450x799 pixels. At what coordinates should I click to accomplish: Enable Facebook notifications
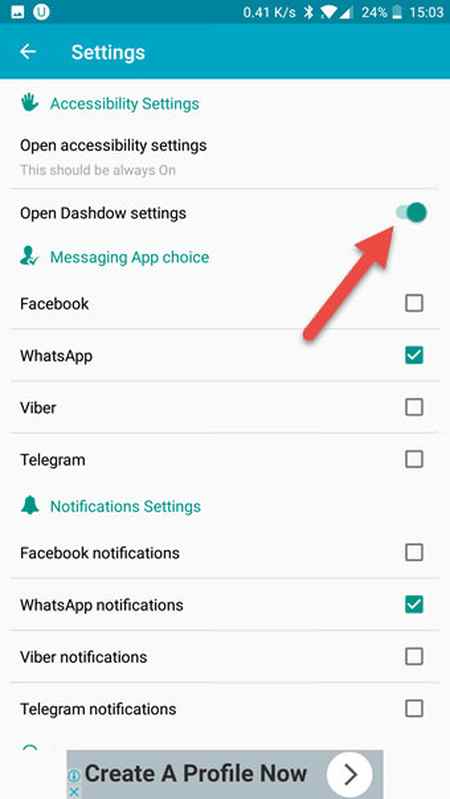coord(414,552)
